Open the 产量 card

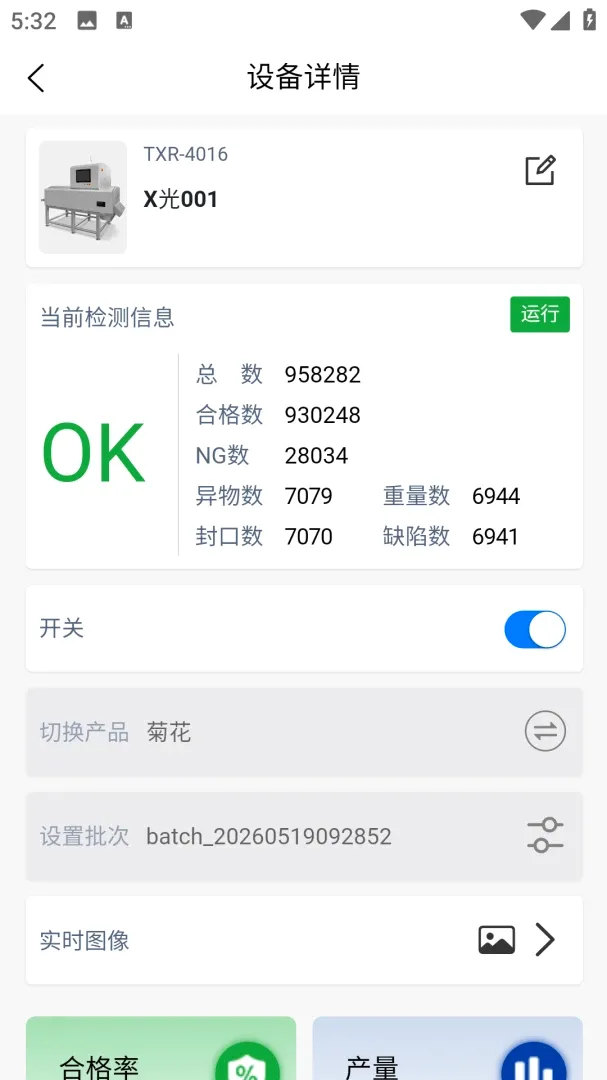pos(448,1048)
